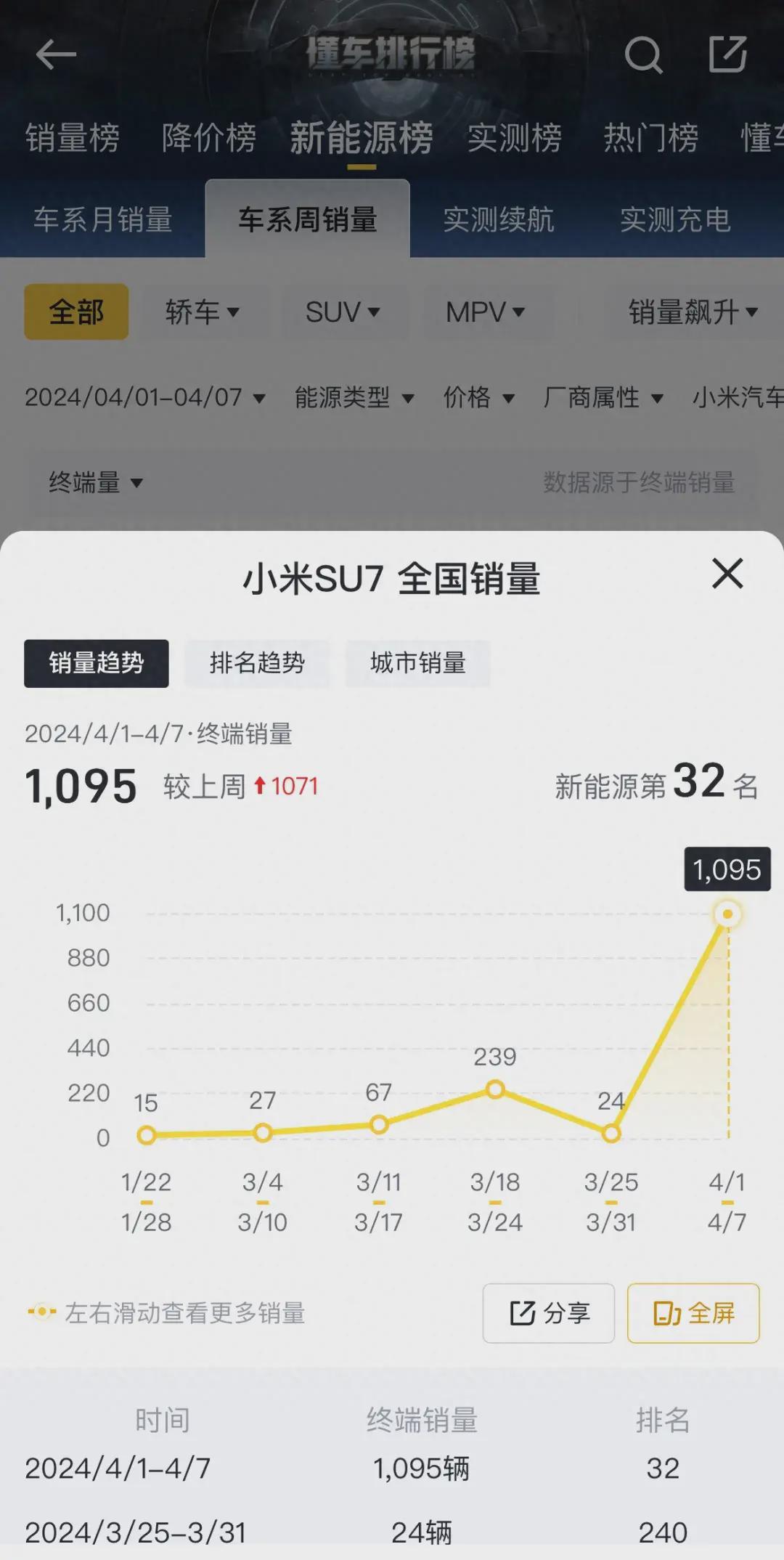Image resolution: width=784 pixels, height=1560 pixels.
Task: Open the 实测榜 tab
Action: (x=514, y=138)
